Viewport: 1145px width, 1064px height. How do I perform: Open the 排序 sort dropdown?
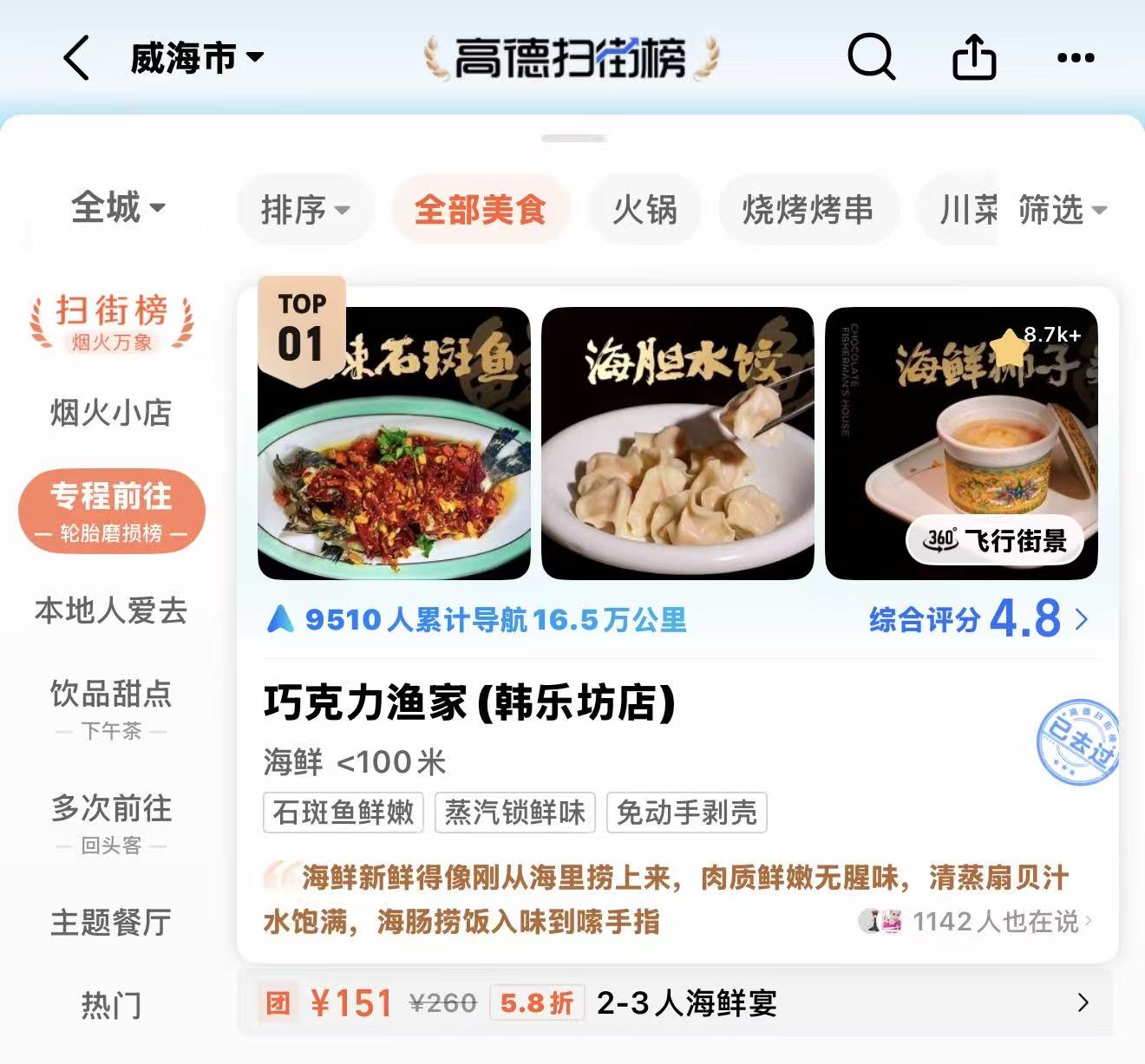coord(305,210)
